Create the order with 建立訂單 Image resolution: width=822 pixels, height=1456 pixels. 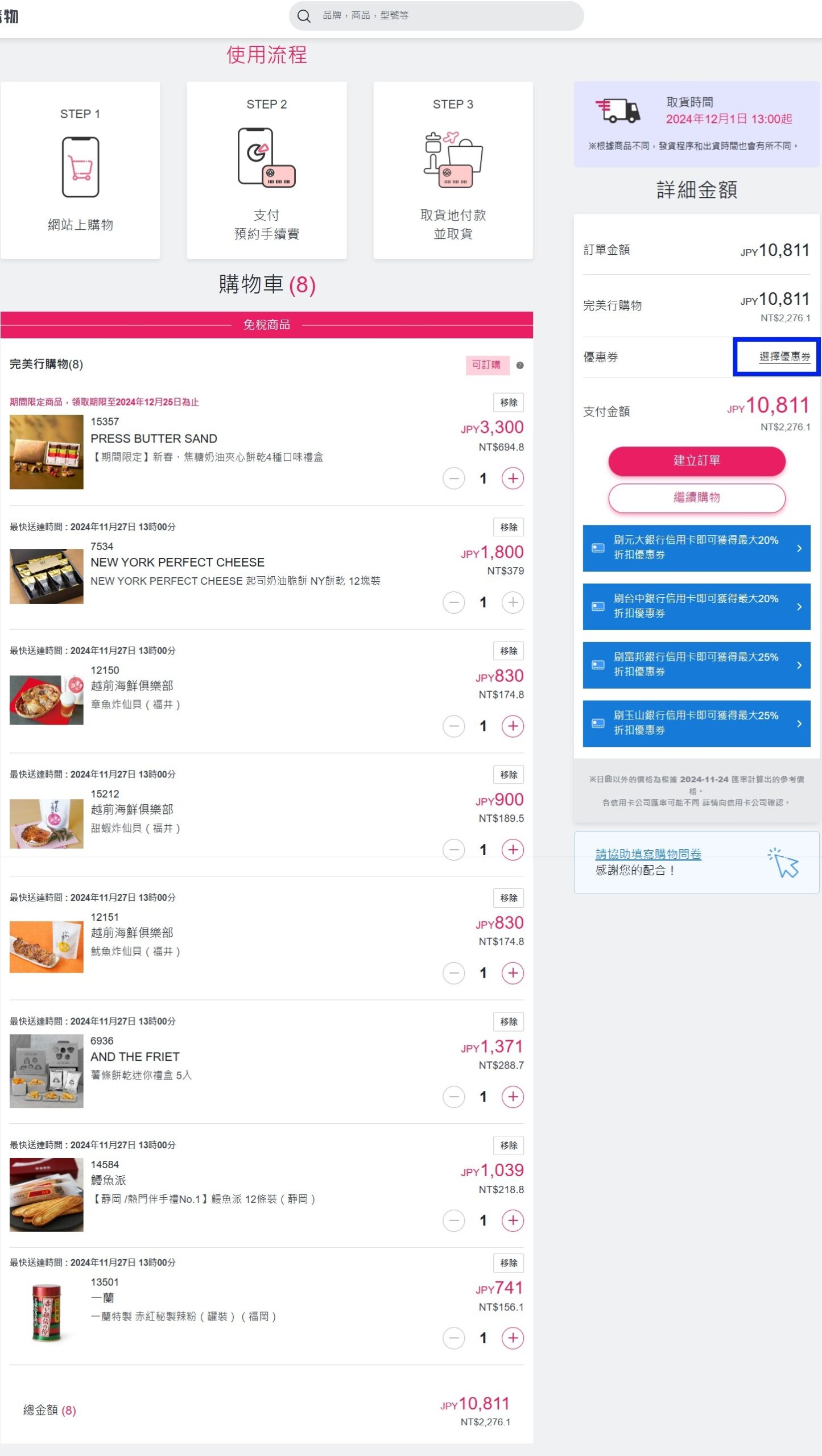pyautogui.click(x=696, y=460)
